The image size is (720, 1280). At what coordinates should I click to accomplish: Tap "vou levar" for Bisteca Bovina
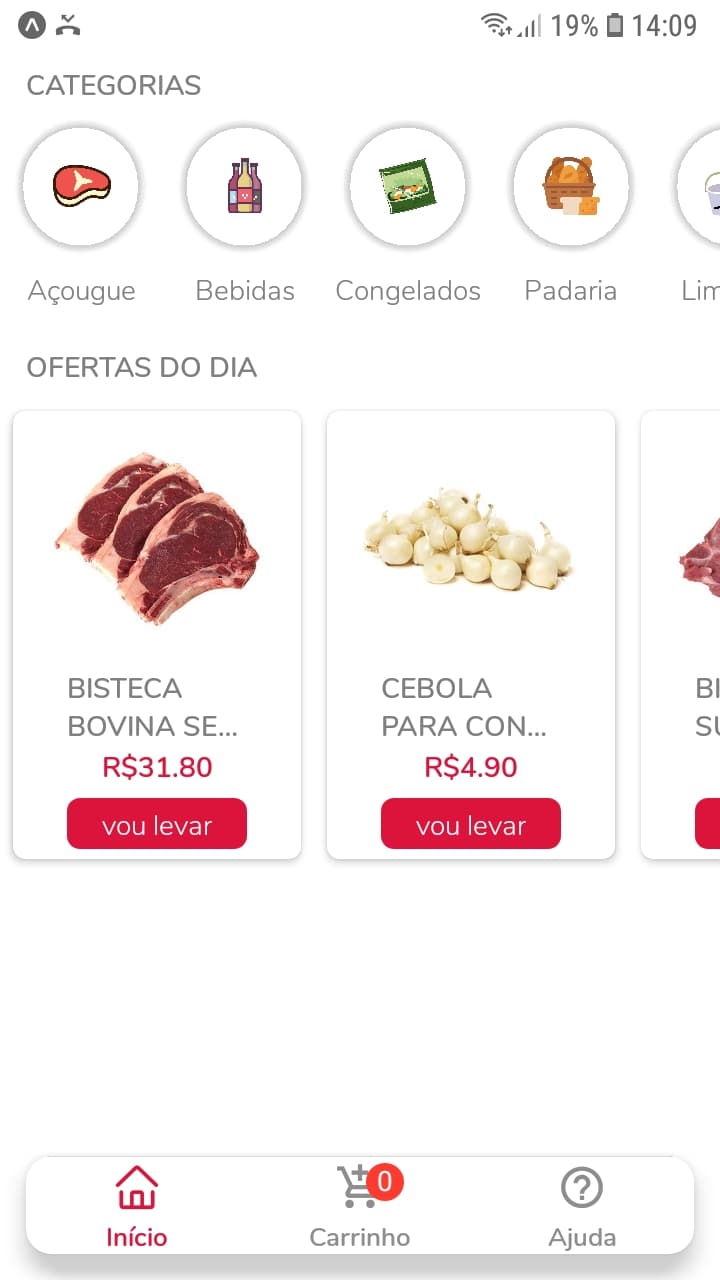click(157, 824)
